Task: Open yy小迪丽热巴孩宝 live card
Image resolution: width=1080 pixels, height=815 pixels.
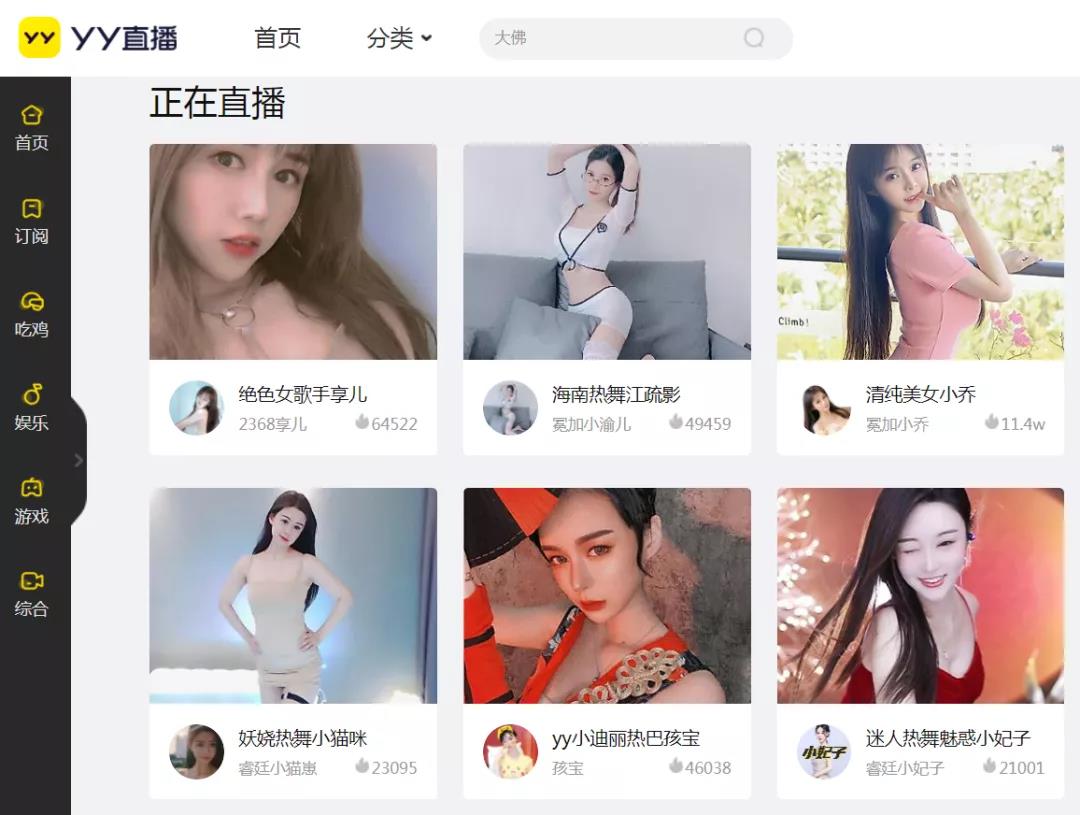Action: [607, 596]
